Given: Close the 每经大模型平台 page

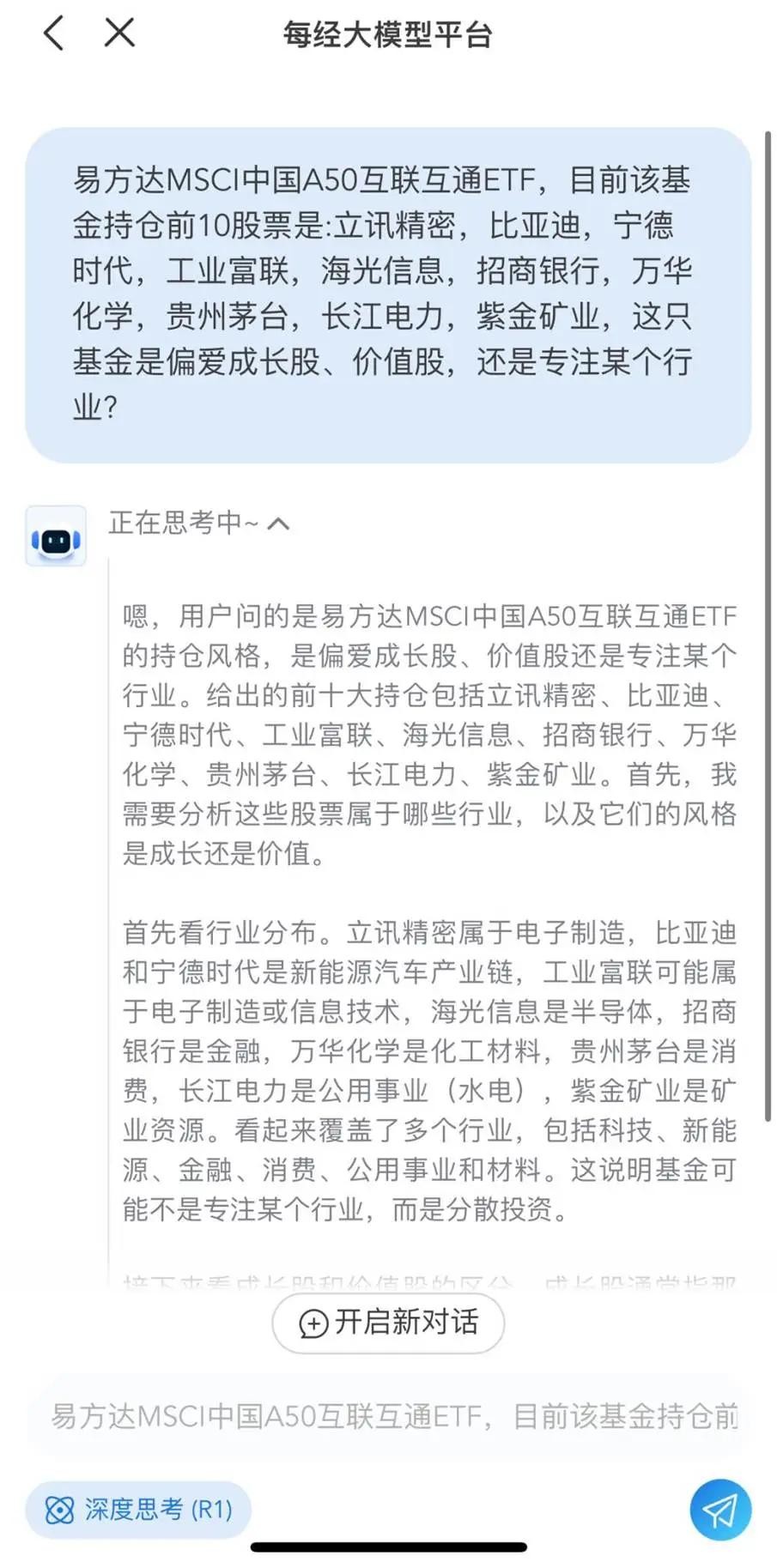Looking at the screenshot, I should (119, 34).
